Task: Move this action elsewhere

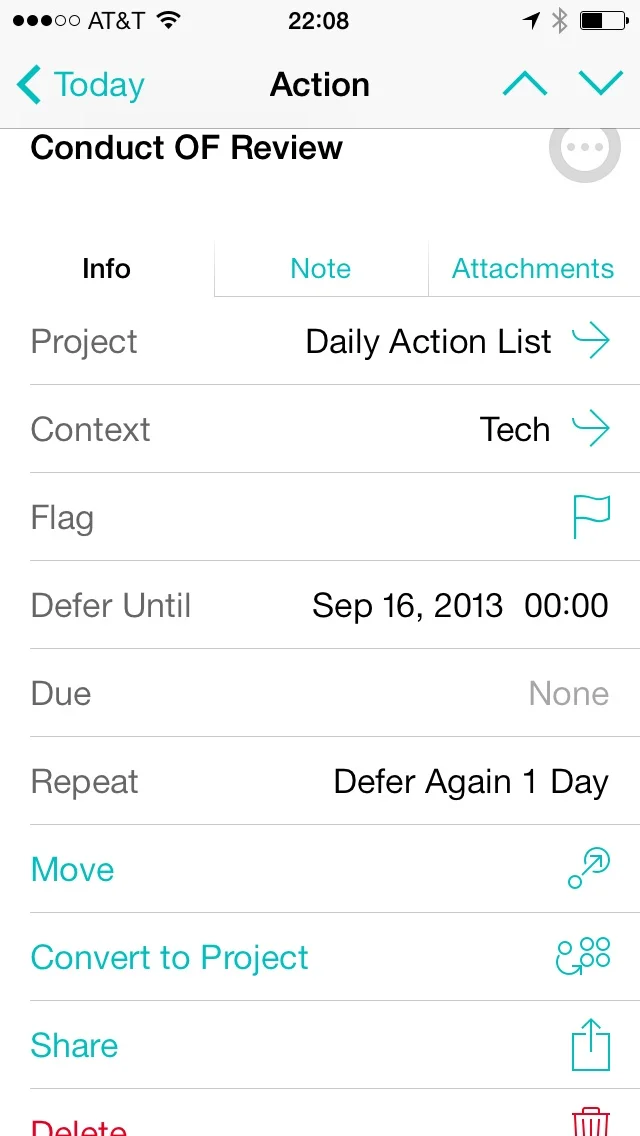Action: (320, 869)
